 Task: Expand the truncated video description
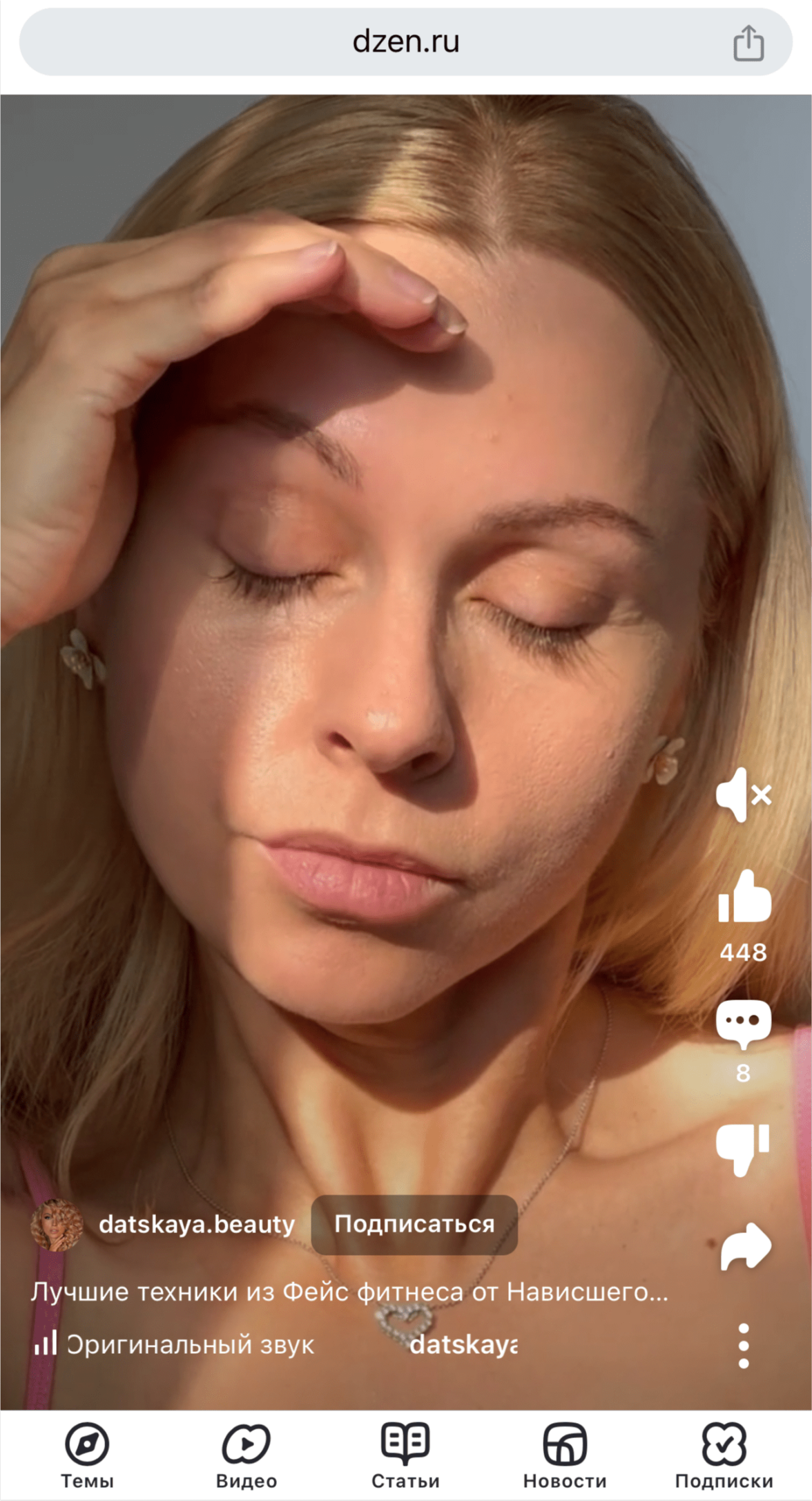pyautogui.click(x=349, y=1292)
